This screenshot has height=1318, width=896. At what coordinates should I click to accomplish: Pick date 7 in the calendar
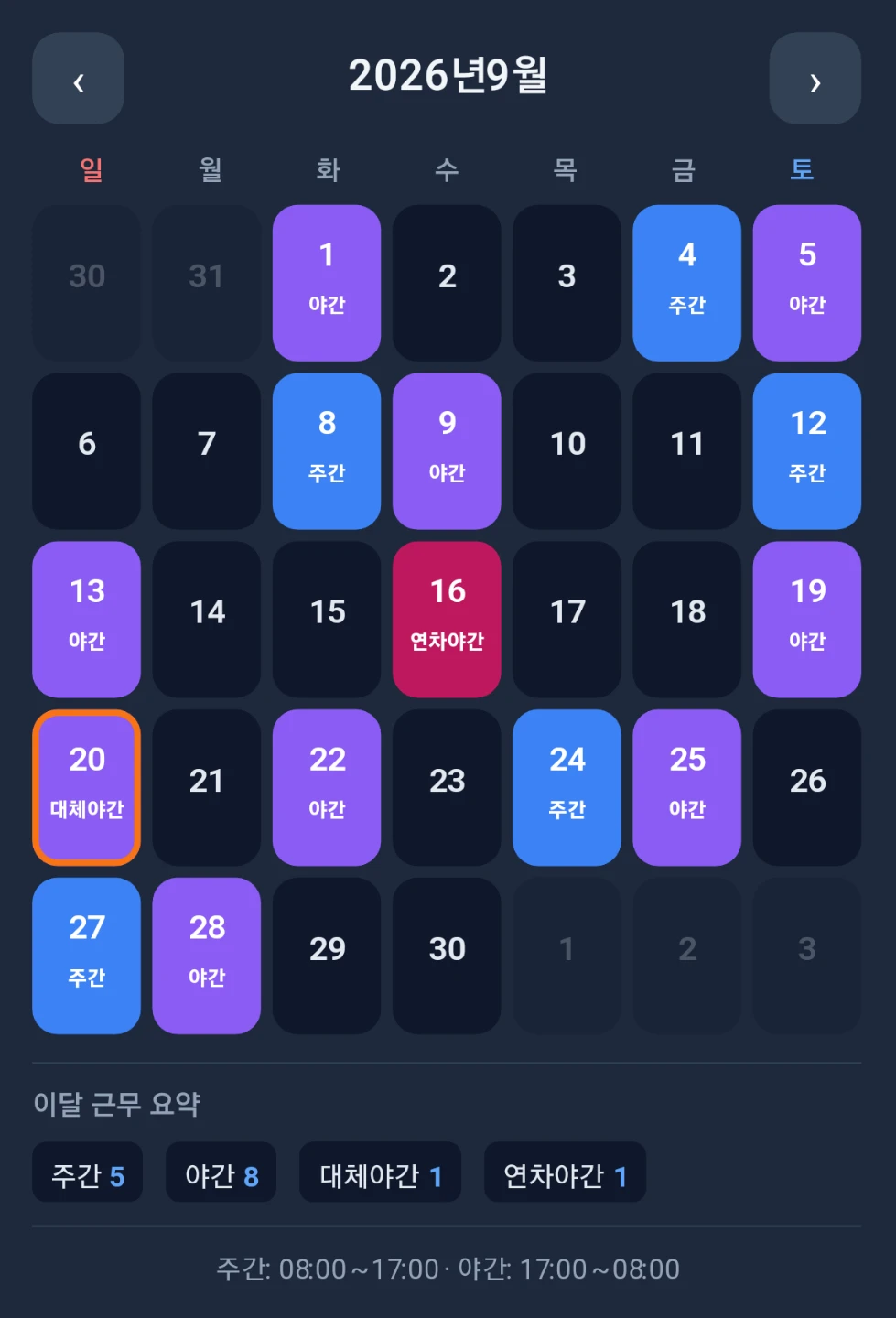[x=207, y=451]
